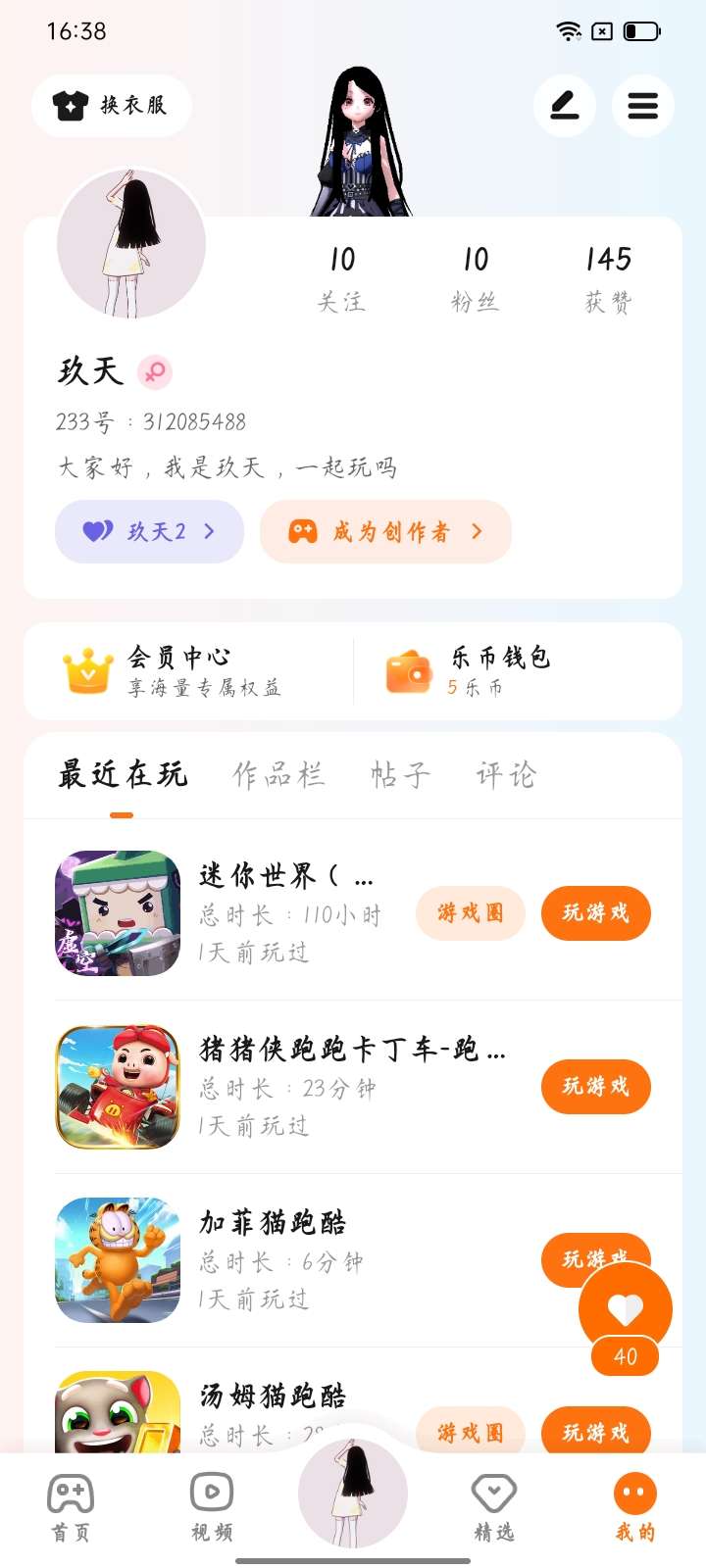Switch to the 作品栏 tab
Screen dimensions: 706x1568
[278, 774]
